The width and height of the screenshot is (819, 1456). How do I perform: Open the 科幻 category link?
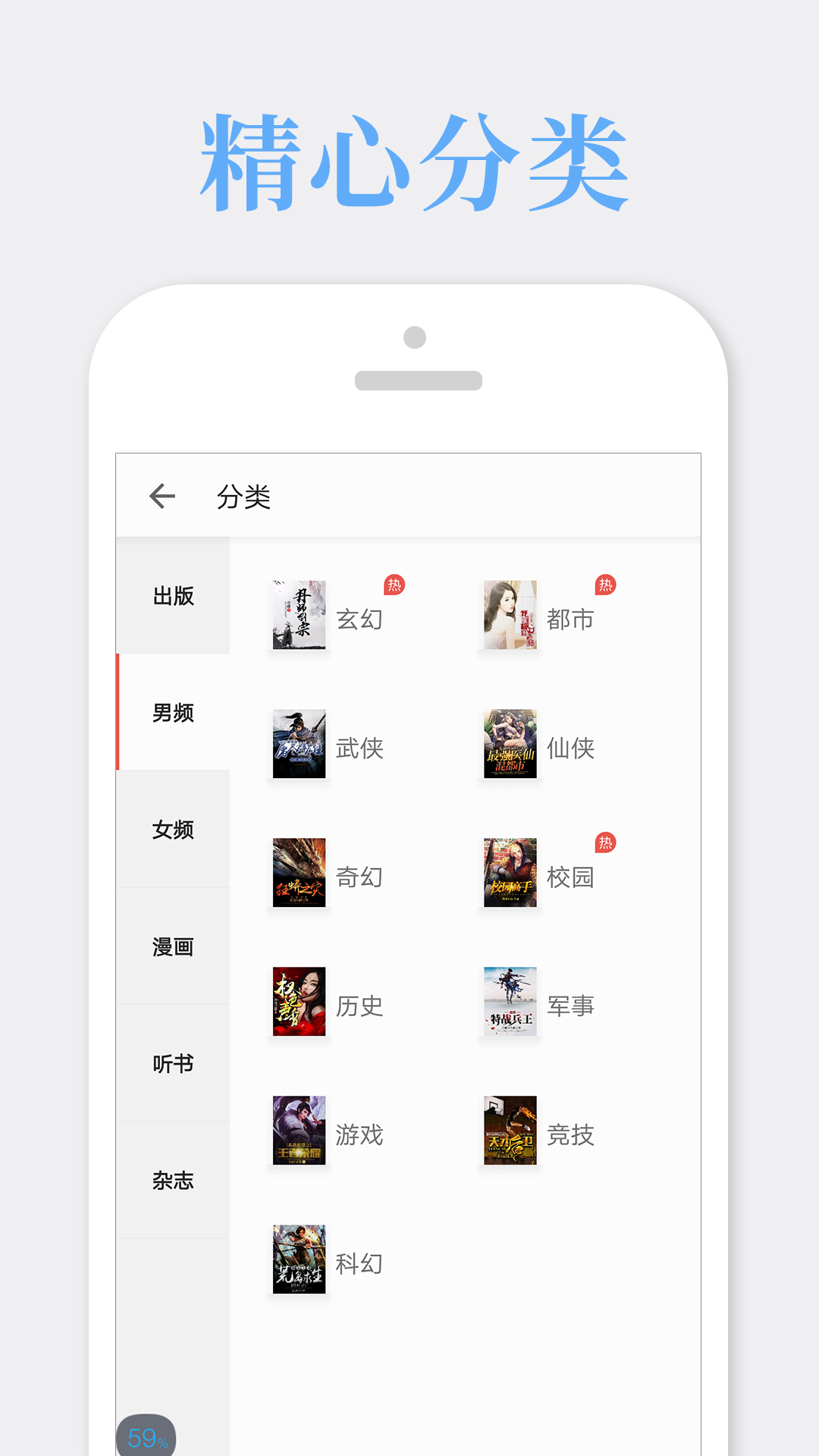pos(297,1260)
